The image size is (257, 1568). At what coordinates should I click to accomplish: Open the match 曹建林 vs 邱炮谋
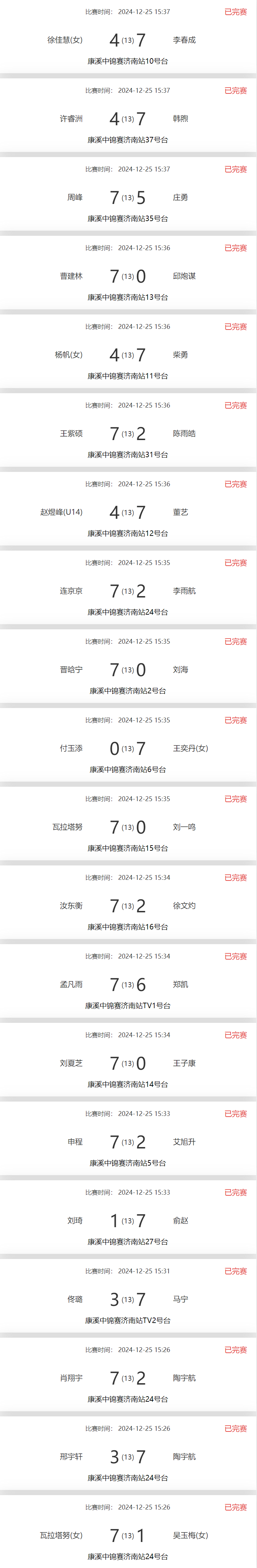pos(128,277)
